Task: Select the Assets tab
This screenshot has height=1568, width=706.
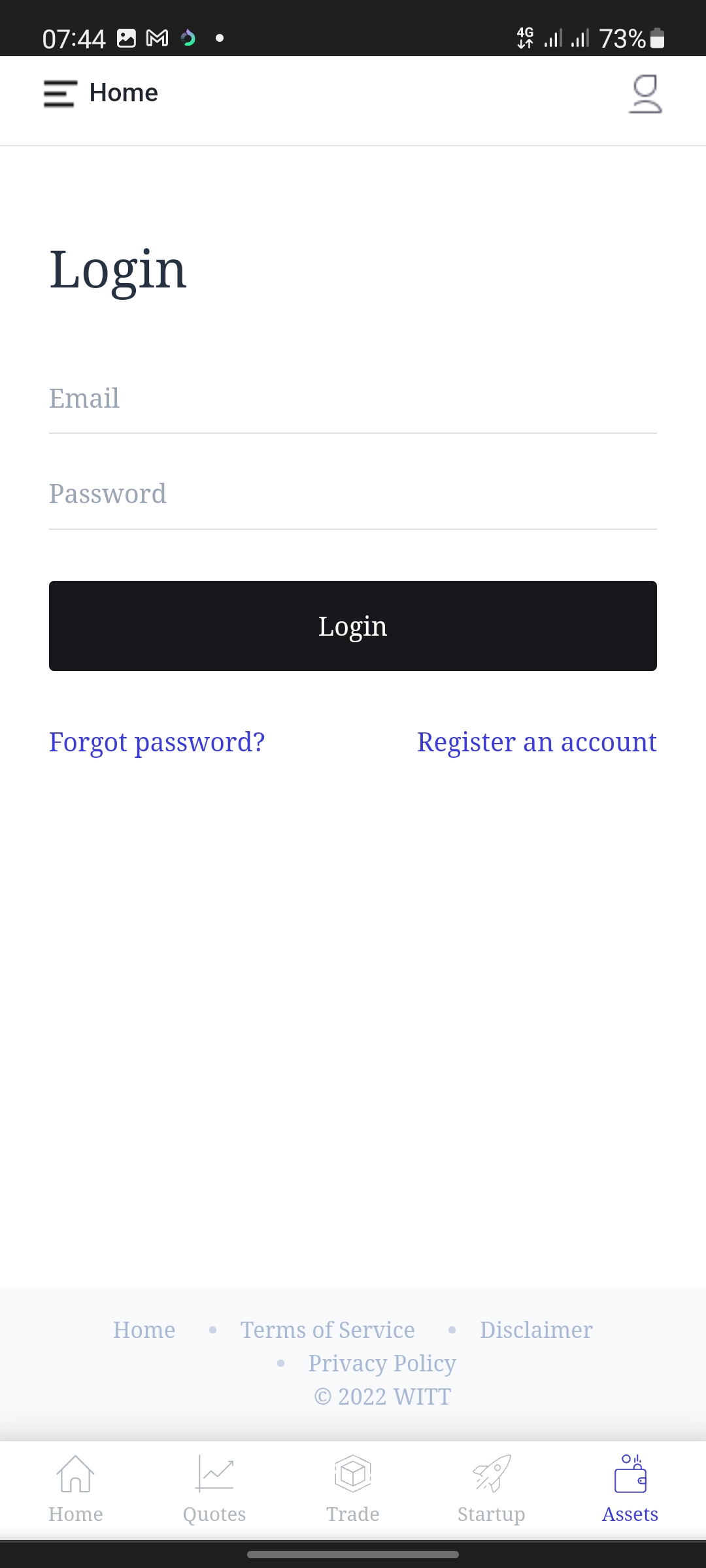Action: (x=630, y=1490)
